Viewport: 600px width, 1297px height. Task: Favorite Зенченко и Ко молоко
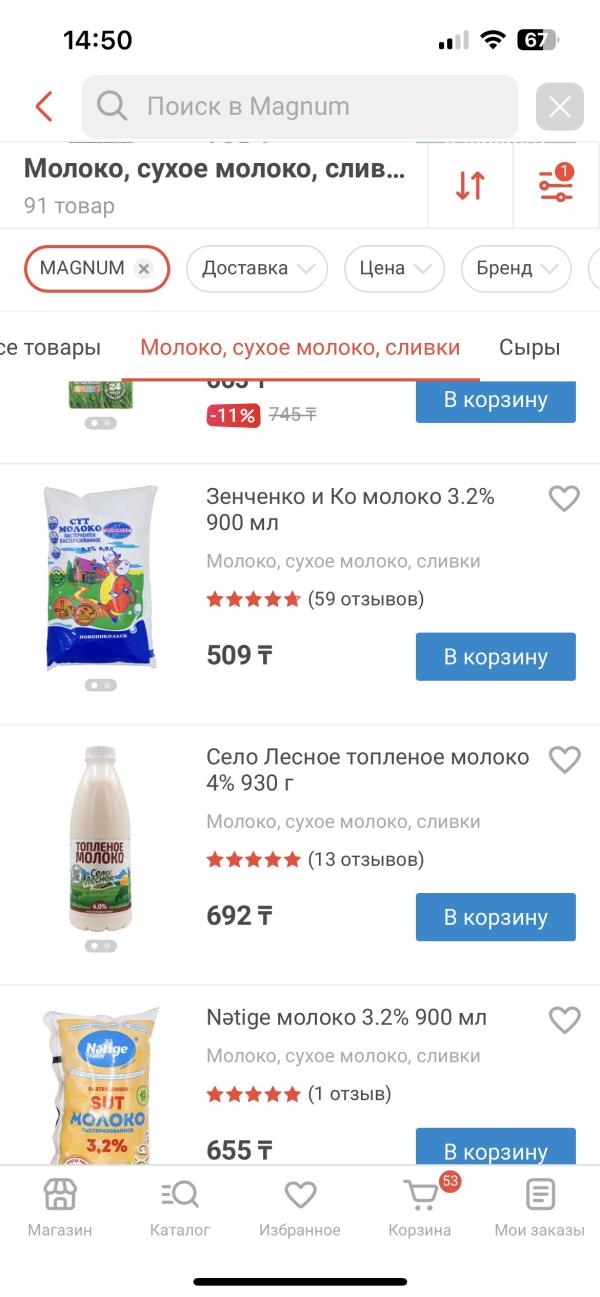[x=565, y=498]
